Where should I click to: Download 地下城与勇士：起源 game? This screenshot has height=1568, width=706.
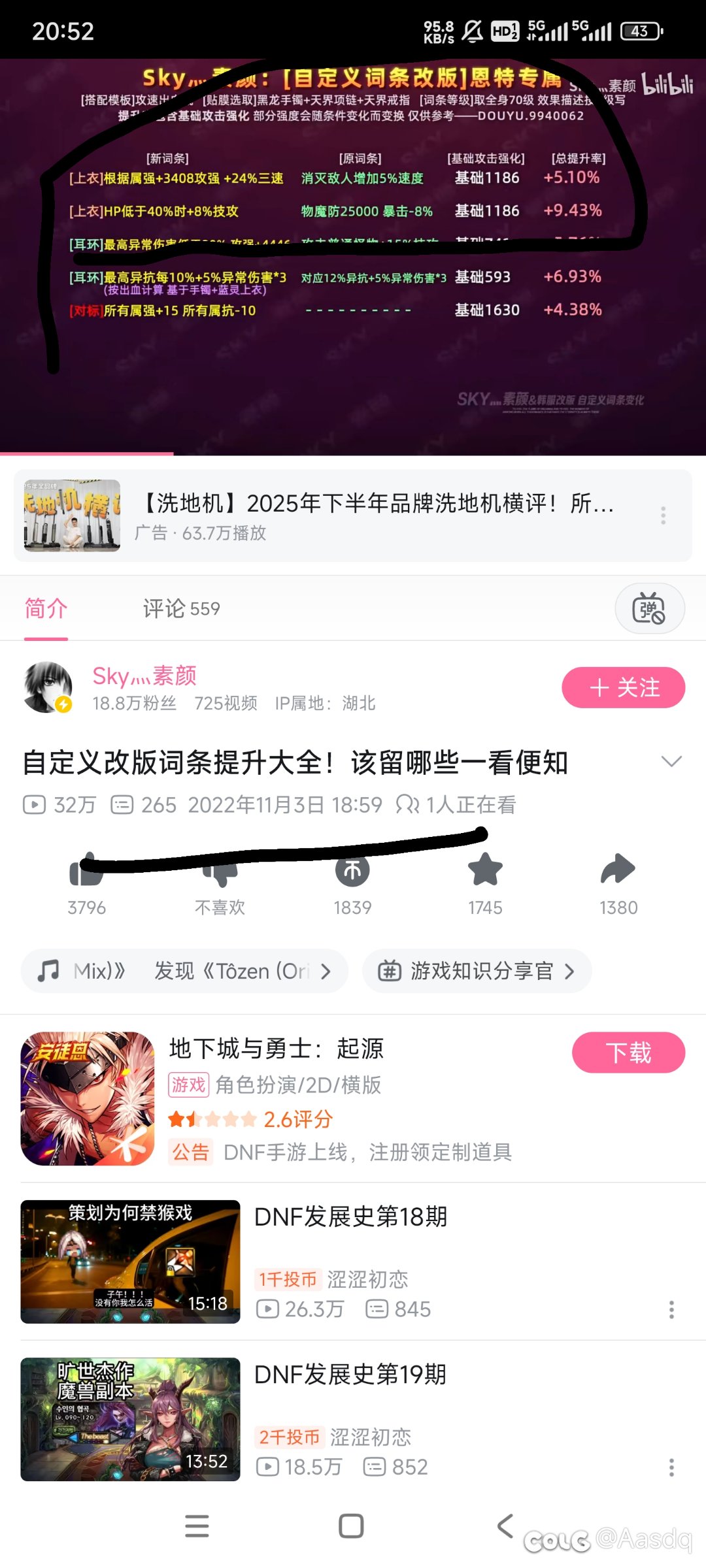pyautogui.click(x=628, y=1053)
